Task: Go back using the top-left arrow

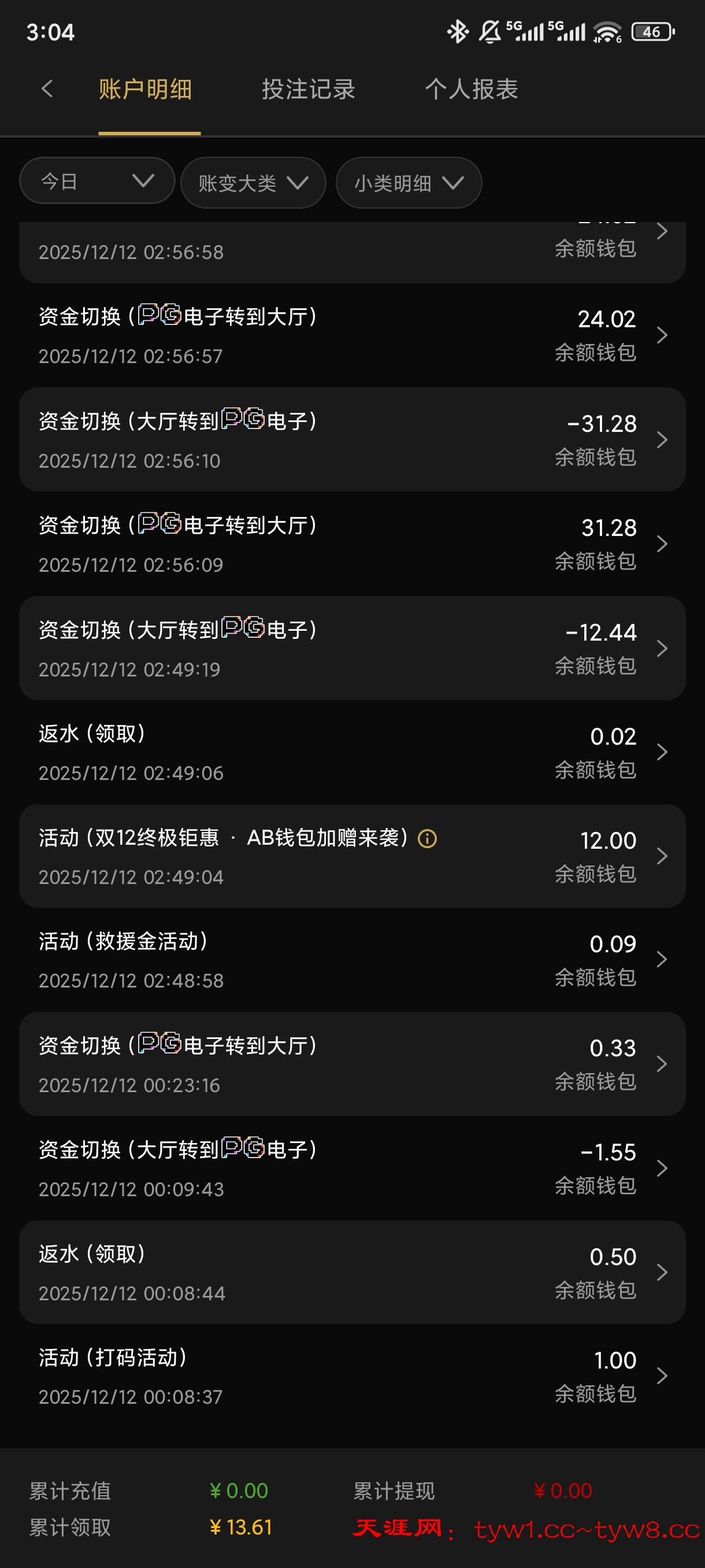Action: (47, 89)
